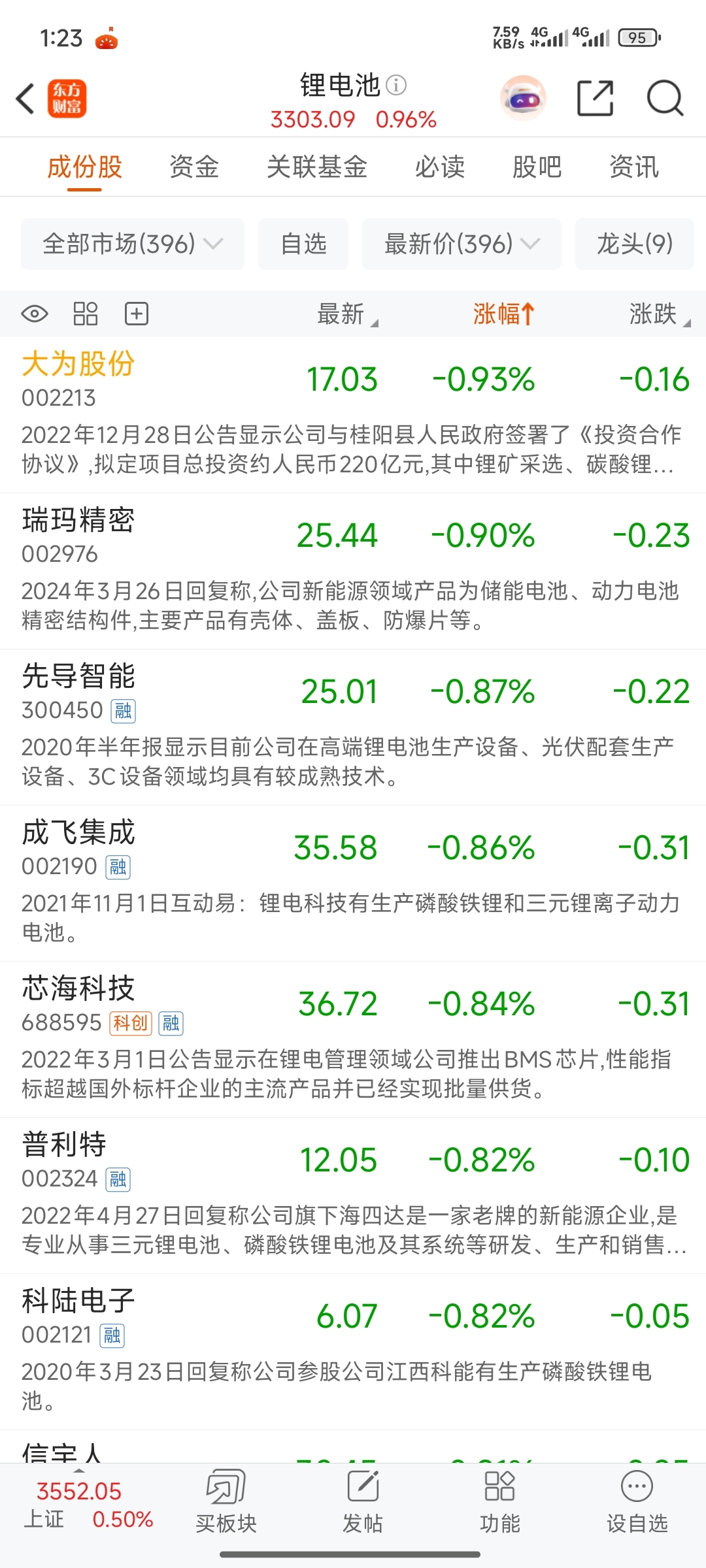706x1568 pixels.
Task: Select the 龙头(9) filter chip
Action: (635, 244)
